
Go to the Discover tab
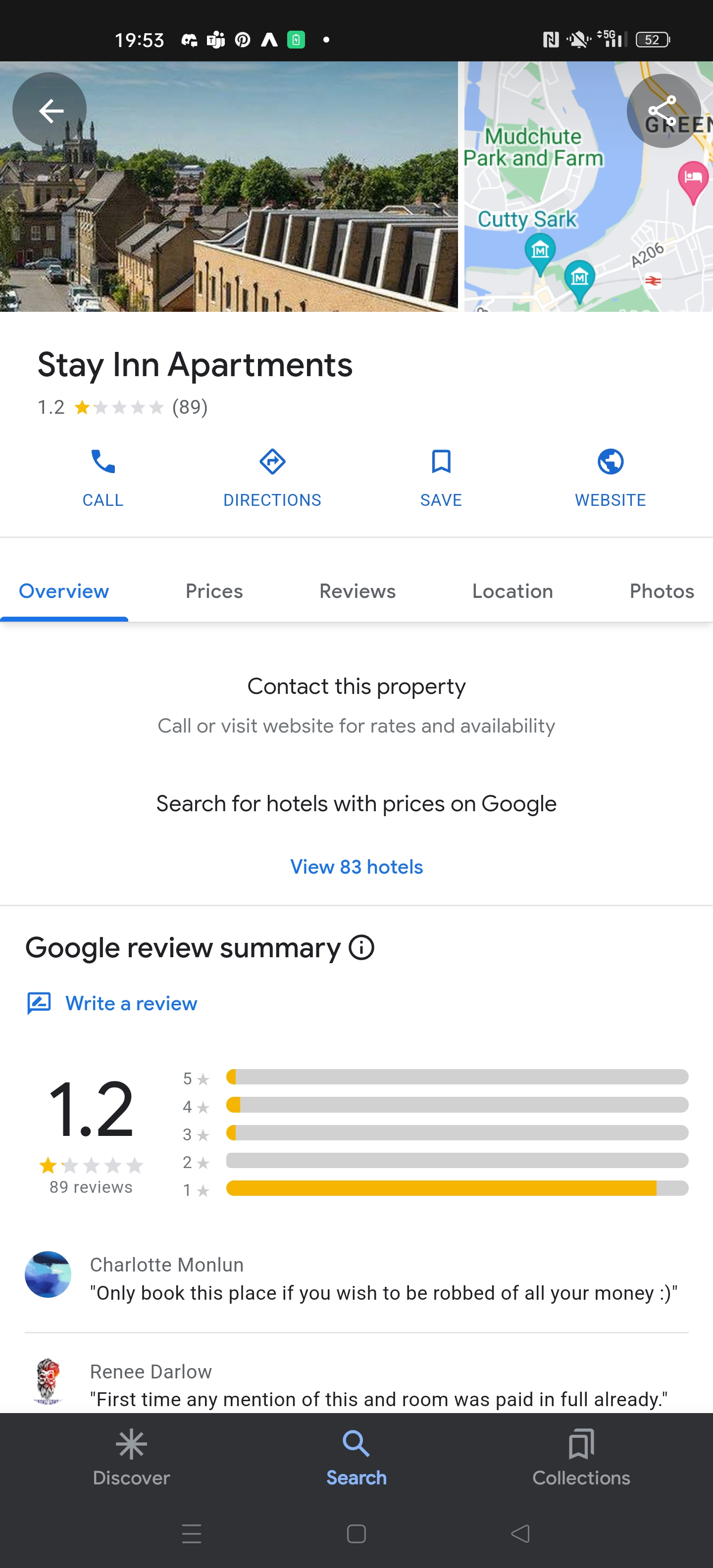(131, 1459)
